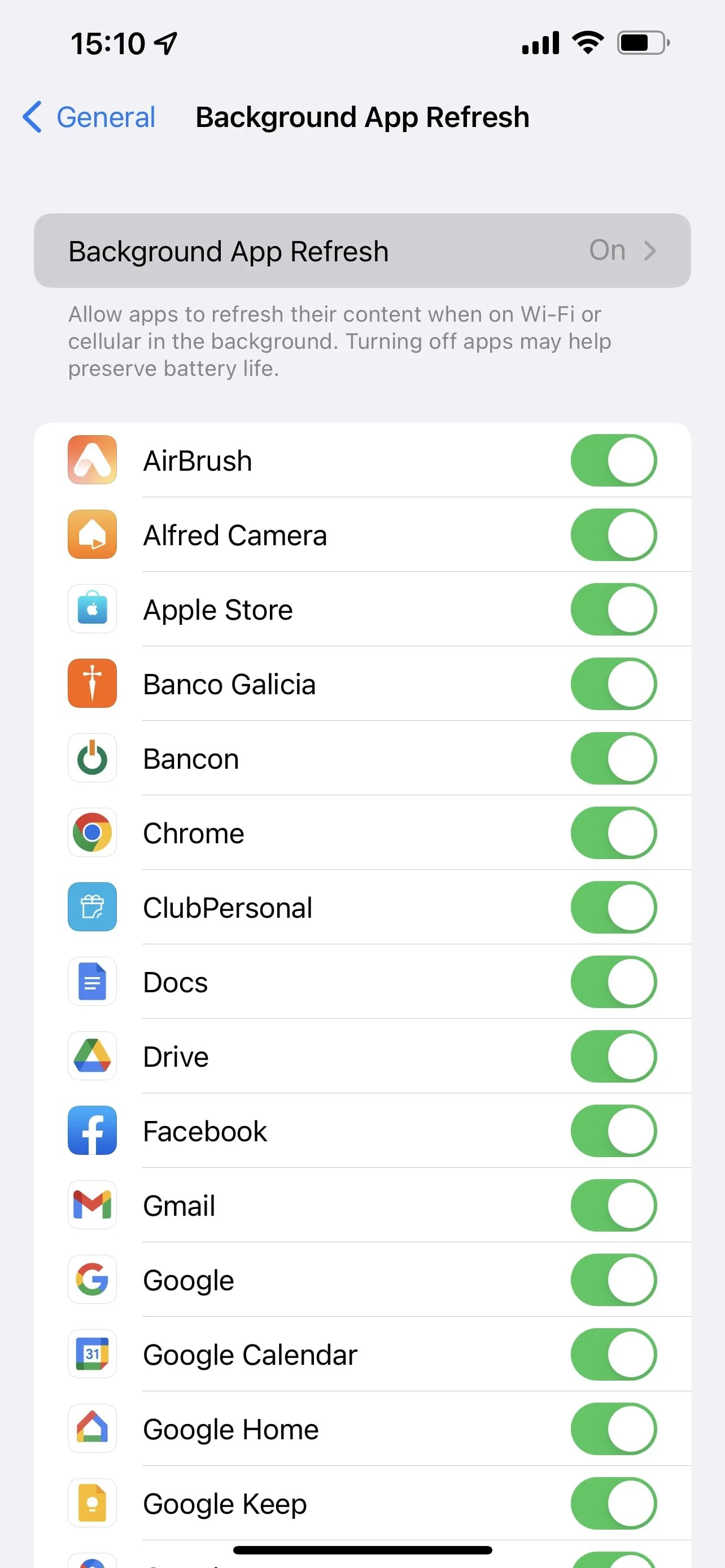
Task: Tap the Google Home house icon
Action: [92, 1429]
